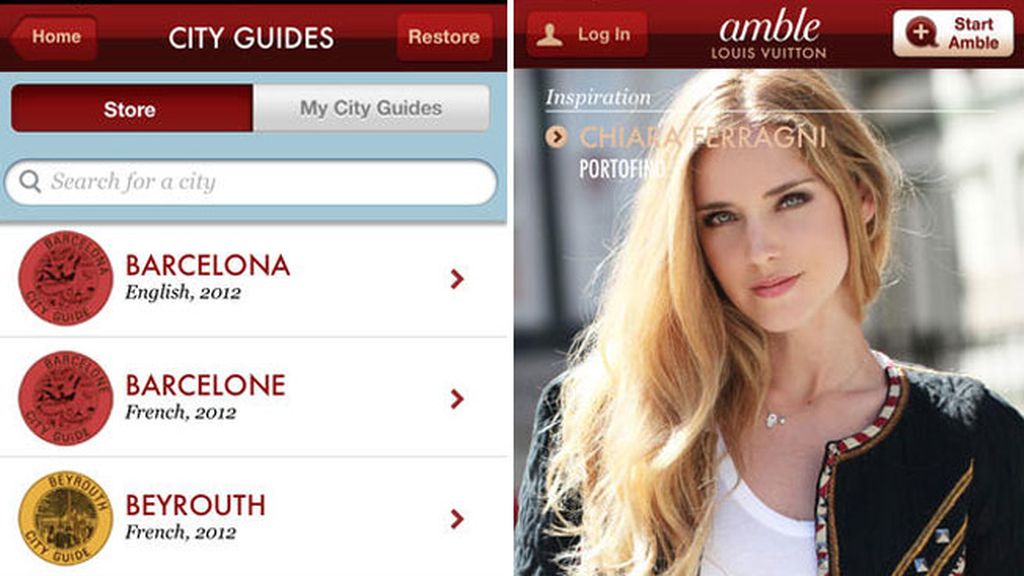
Task: Tap the Search for a city field
Action: (x=250, y=182)
